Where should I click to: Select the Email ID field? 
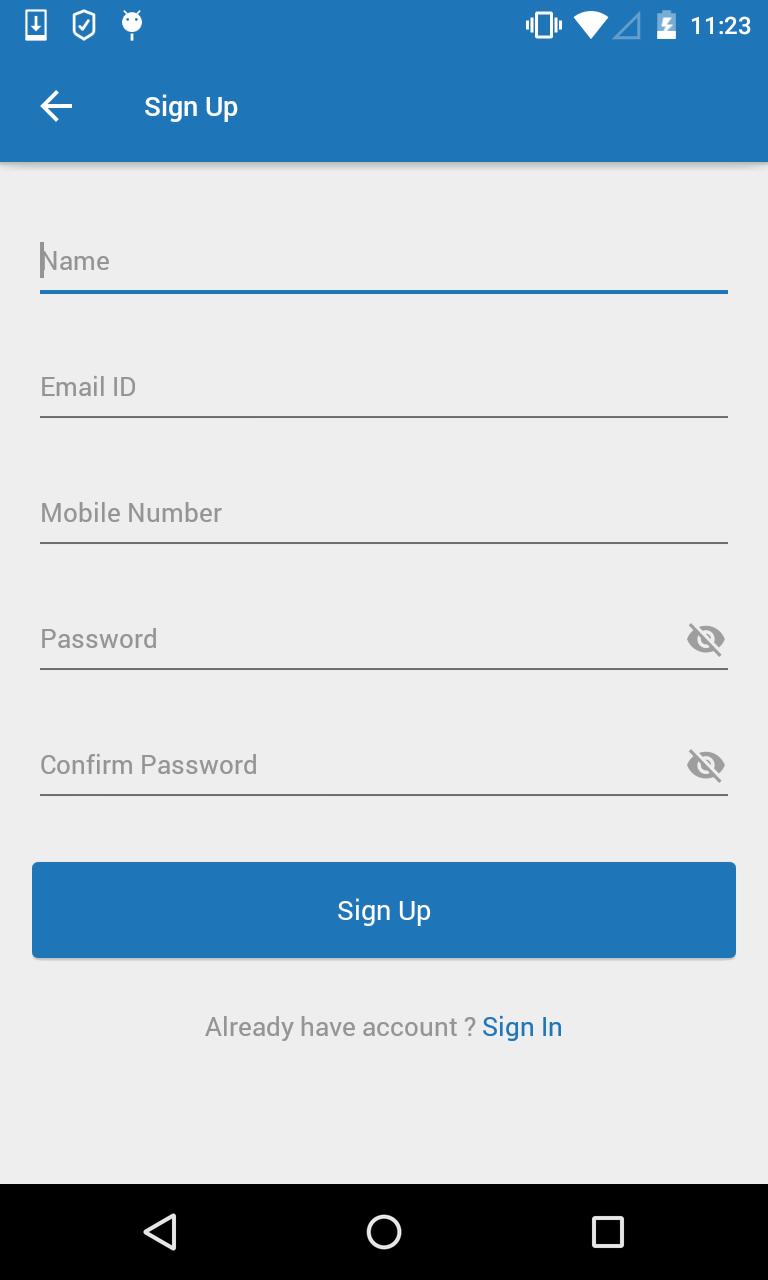tap(383, 387)
